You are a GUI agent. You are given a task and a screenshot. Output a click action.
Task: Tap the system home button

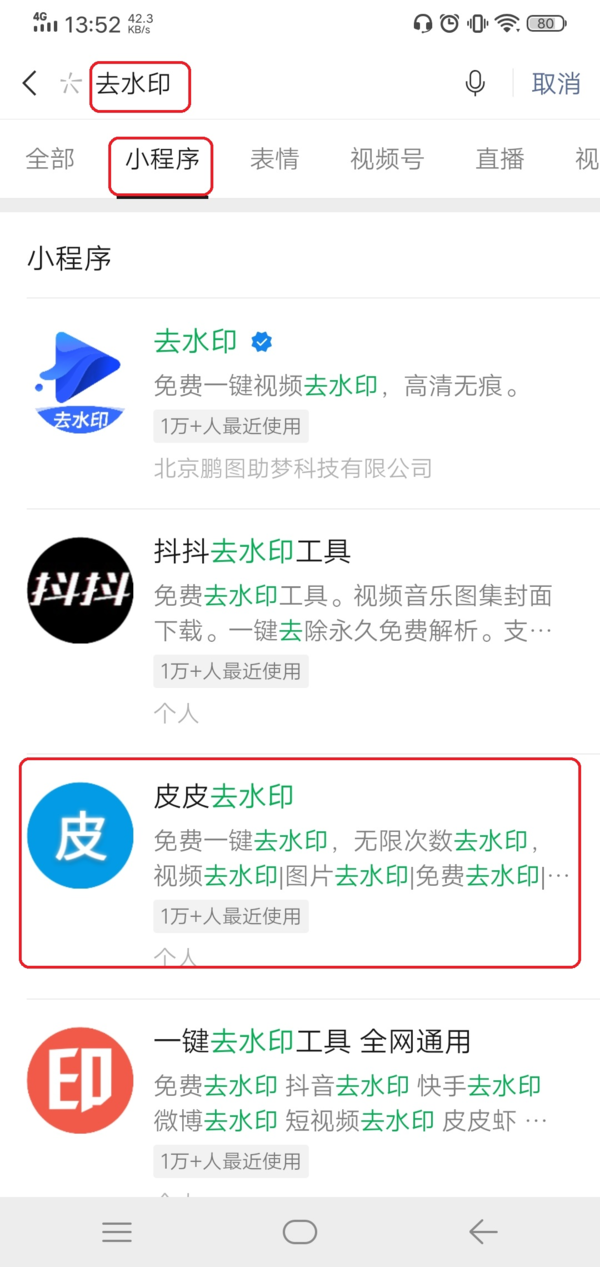(300, 1232)
